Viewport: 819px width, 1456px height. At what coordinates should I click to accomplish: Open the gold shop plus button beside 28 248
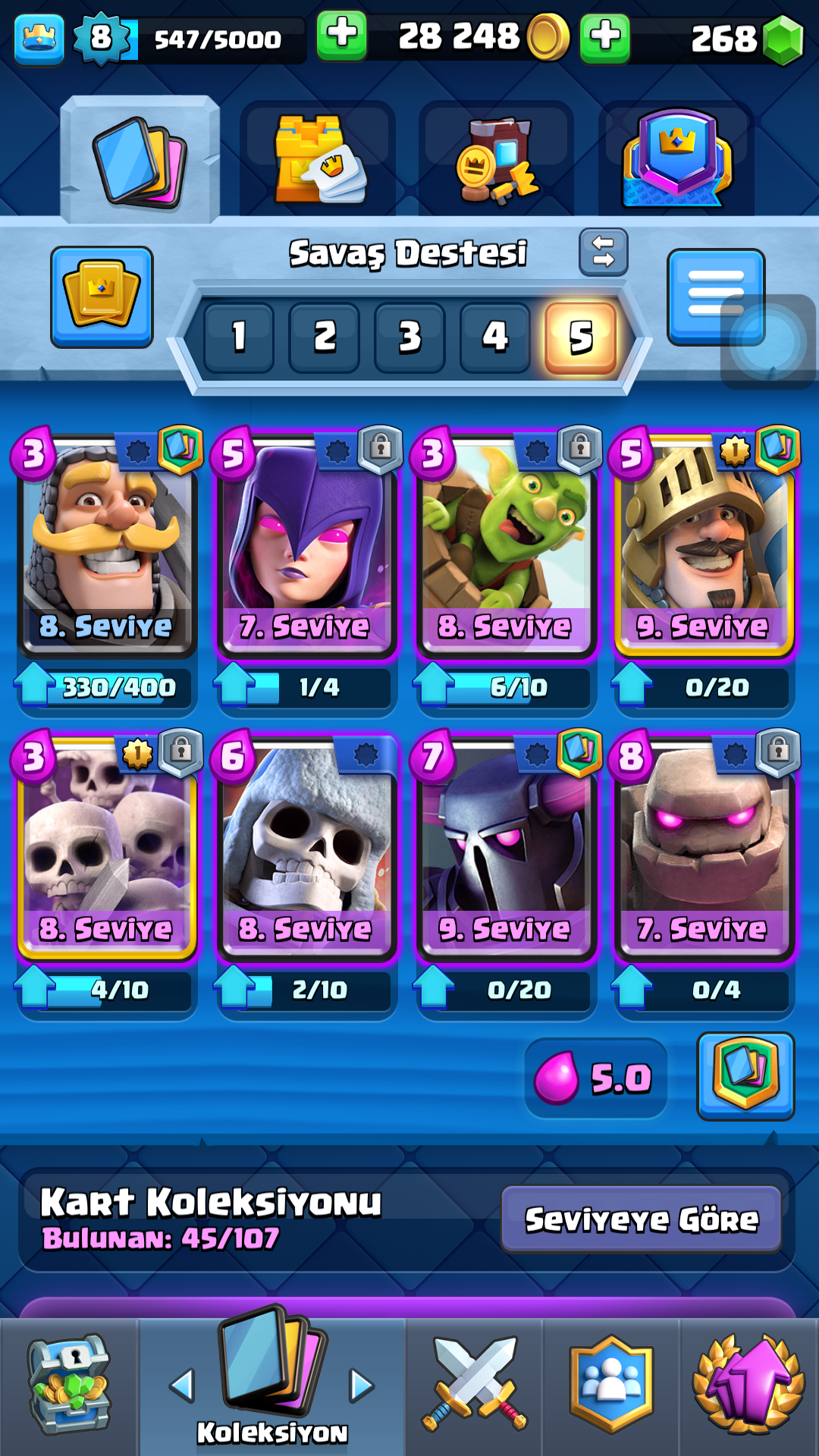point(341,36)
